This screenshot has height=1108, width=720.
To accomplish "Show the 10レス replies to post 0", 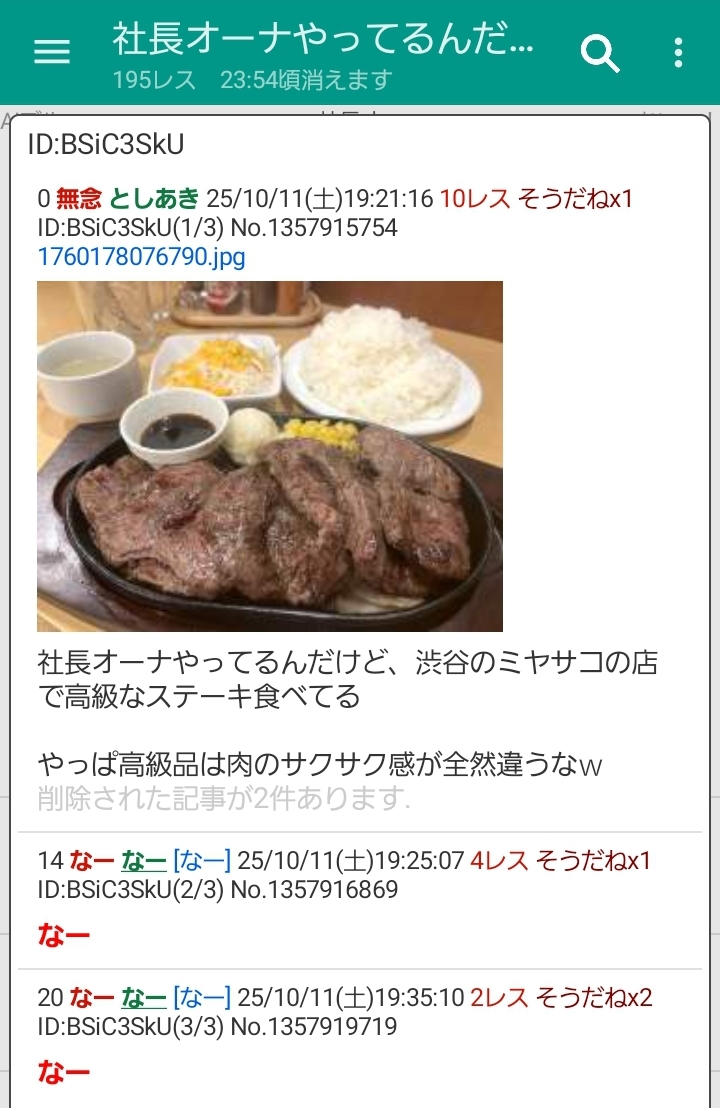I will [474, 199].
